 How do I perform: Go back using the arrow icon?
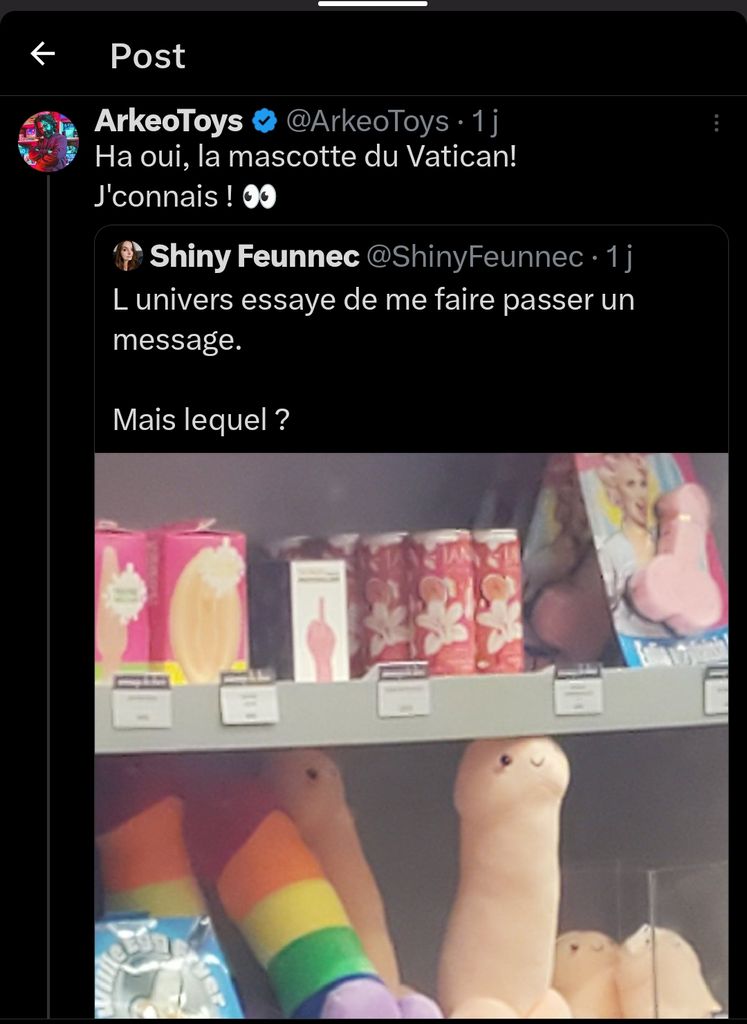43,54
